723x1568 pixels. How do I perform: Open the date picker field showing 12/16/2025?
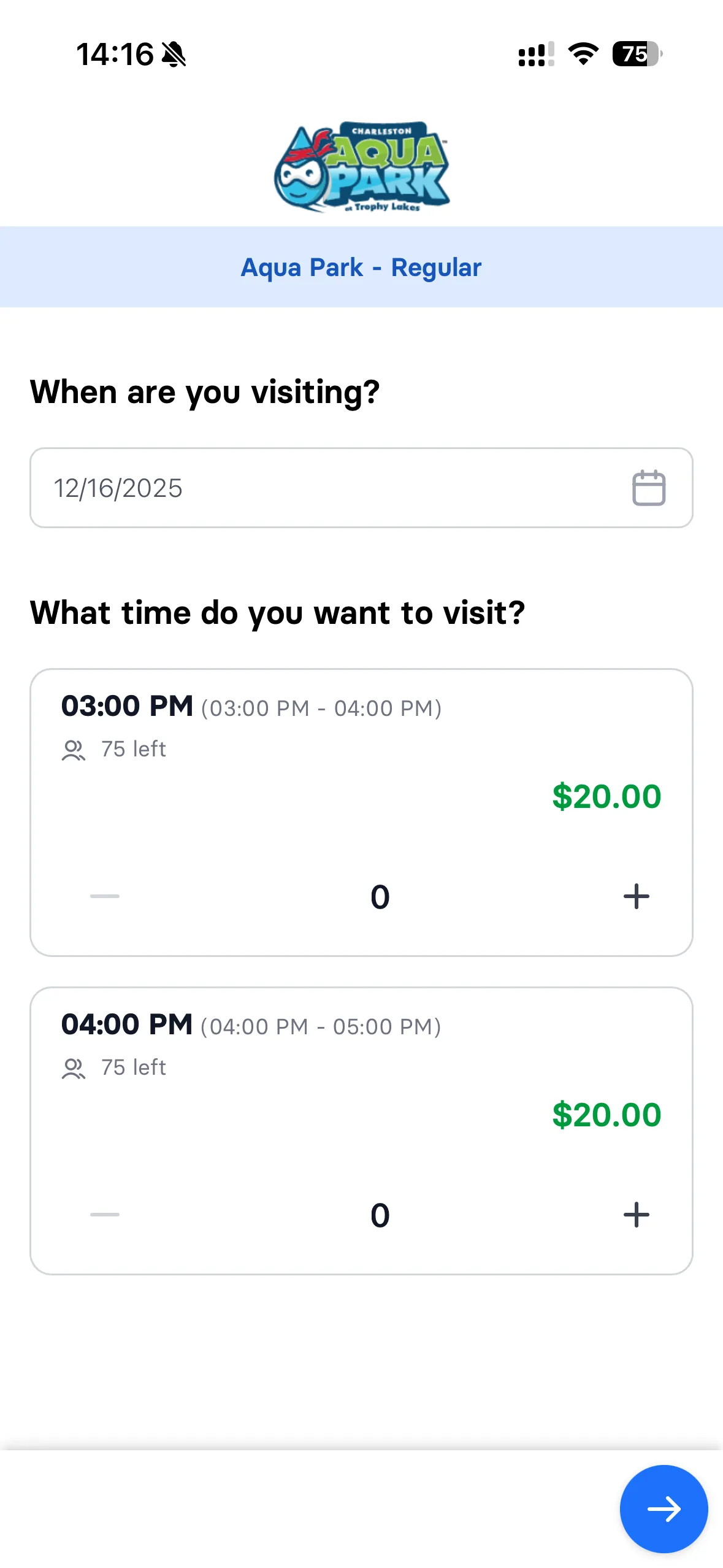click(245, 488)
